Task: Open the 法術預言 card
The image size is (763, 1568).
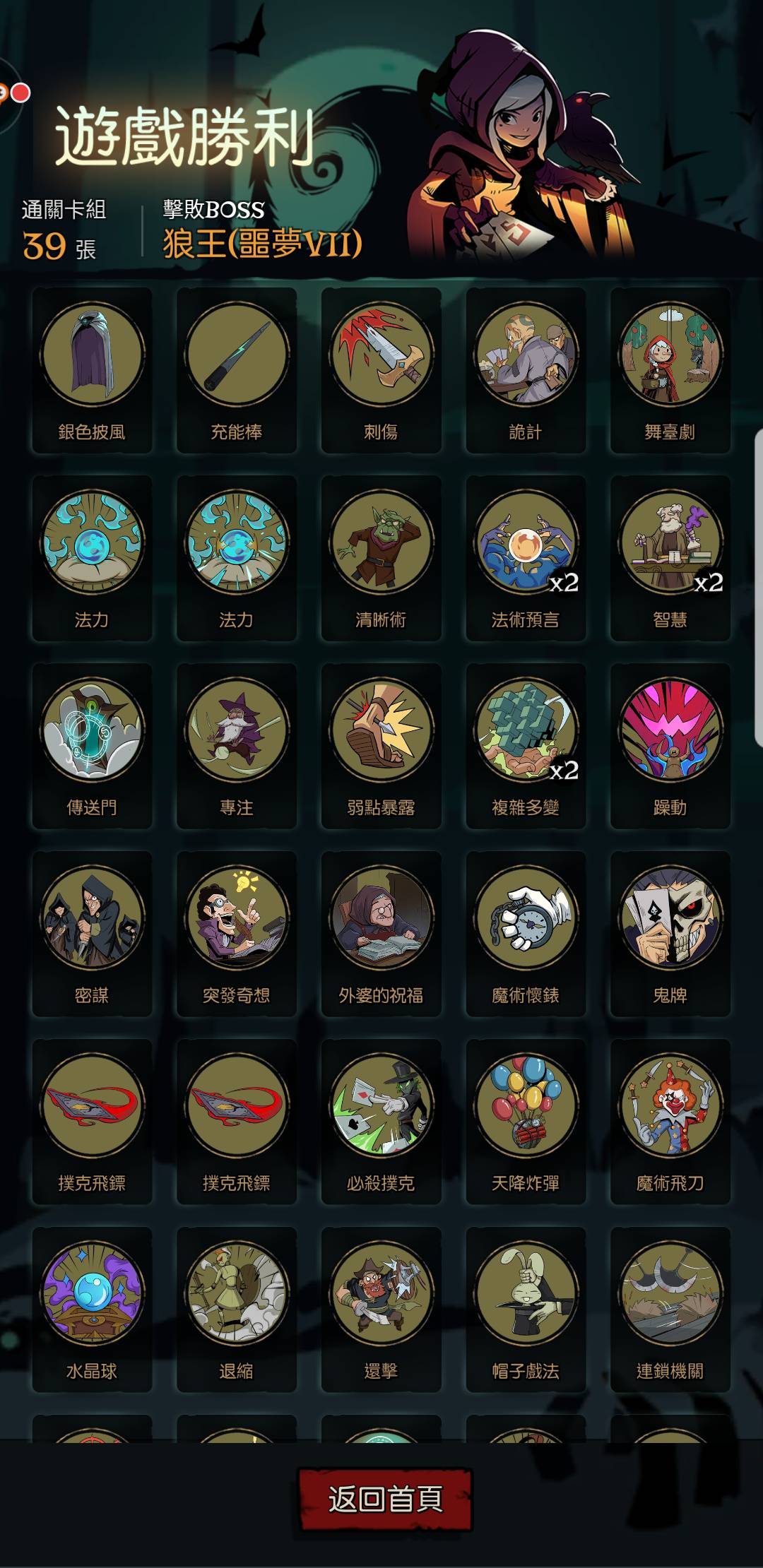Action: click(526, 557)
